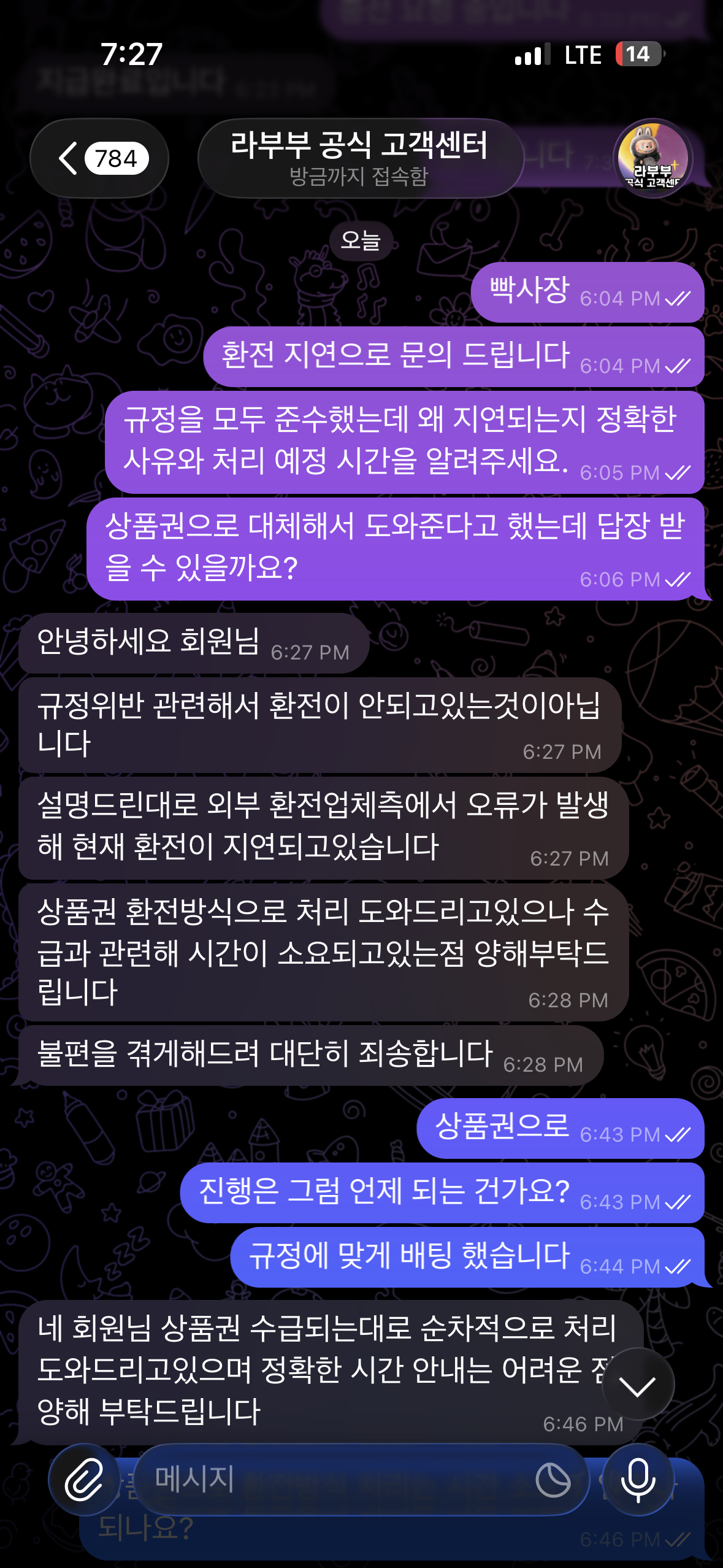Screen dimensions: 723x1568
Task: Attach a file with the paperclip
Action: 84,1480
